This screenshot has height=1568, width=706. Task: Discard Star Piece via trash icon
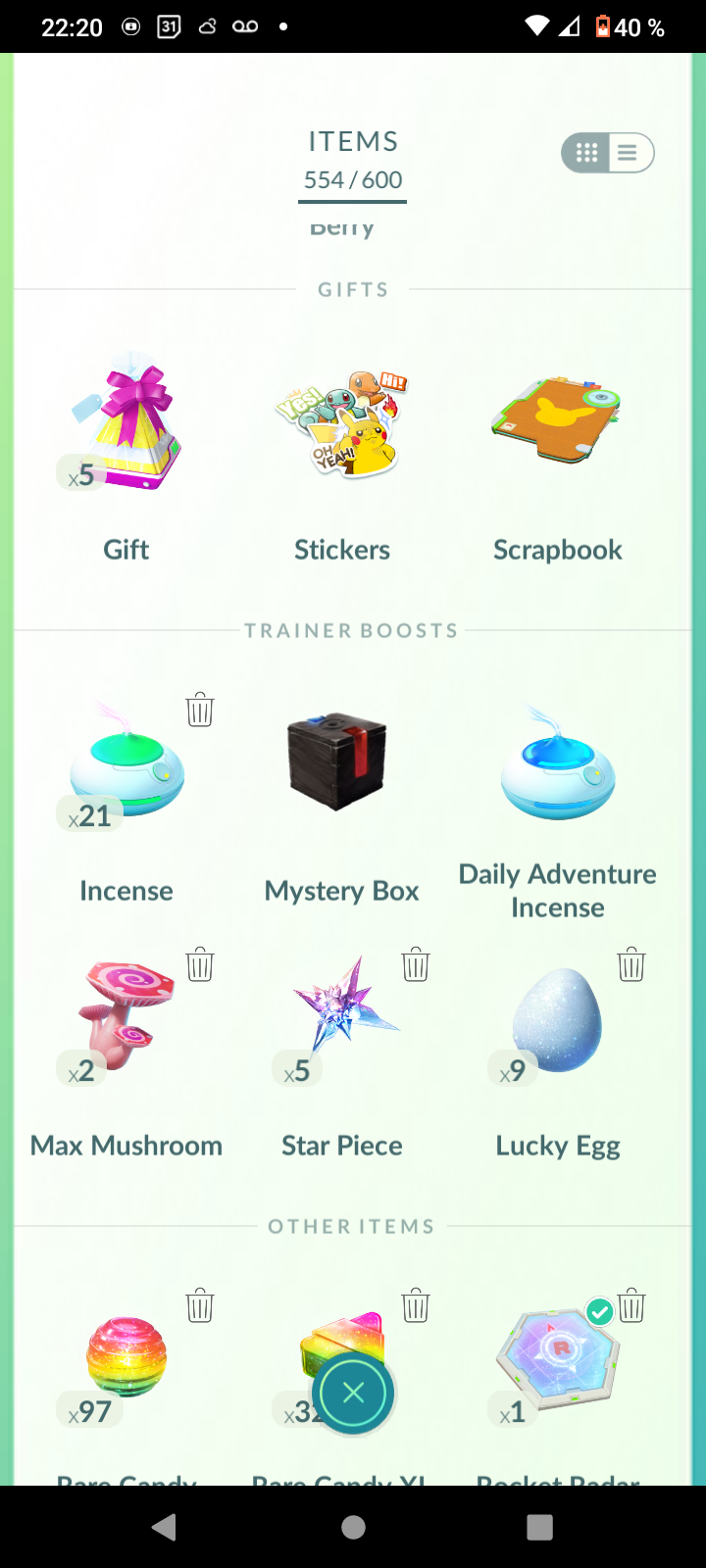pos(416,964)
